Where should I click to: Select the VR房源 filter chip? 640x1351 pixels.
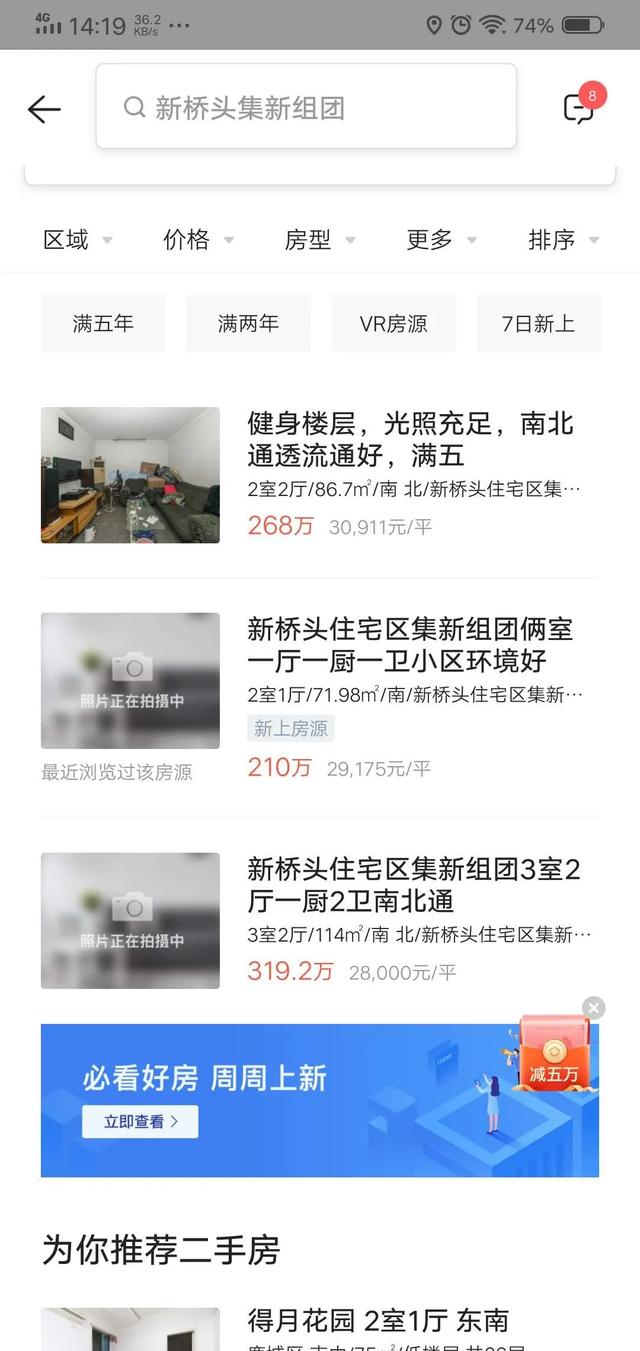[x=393, y=323]
